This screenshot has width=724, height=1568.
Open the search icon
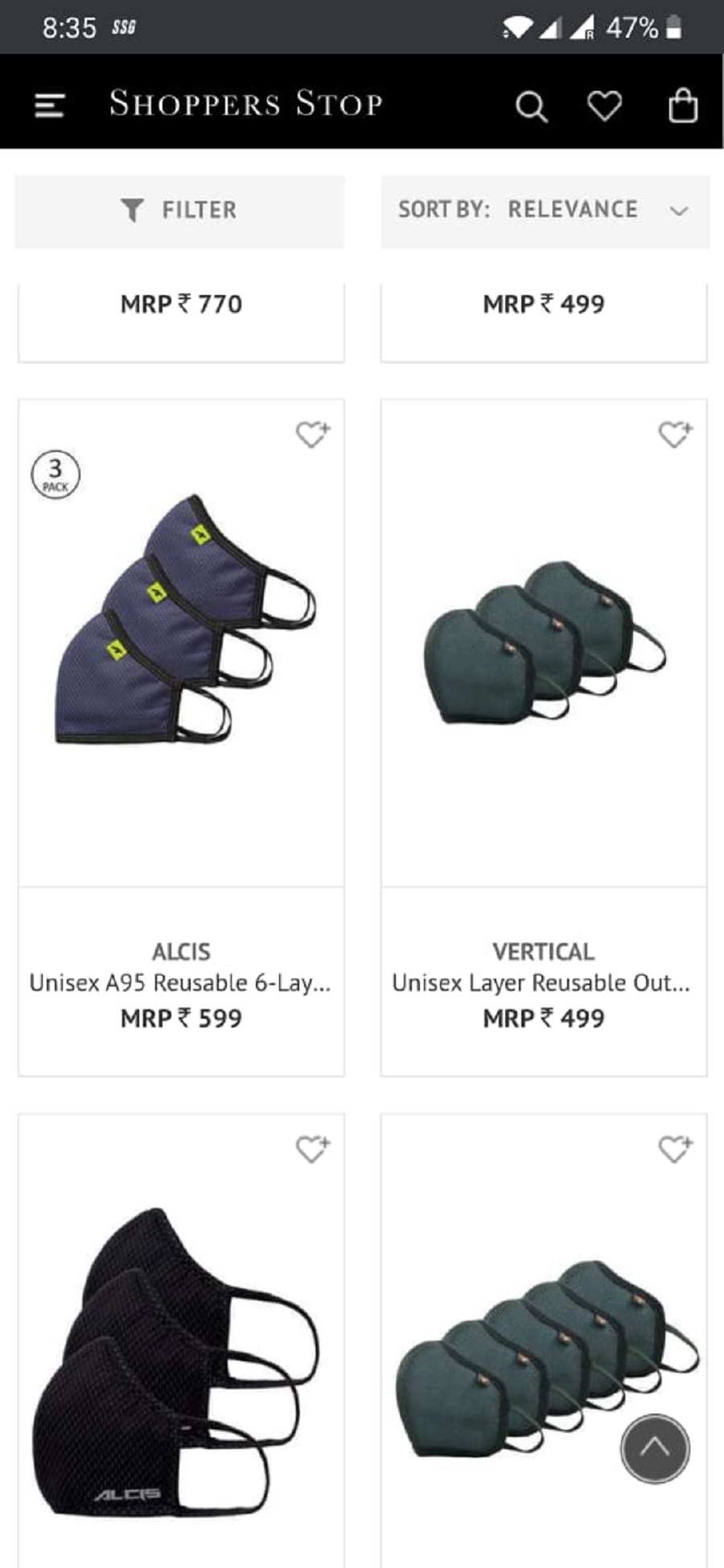click(531, 106)
